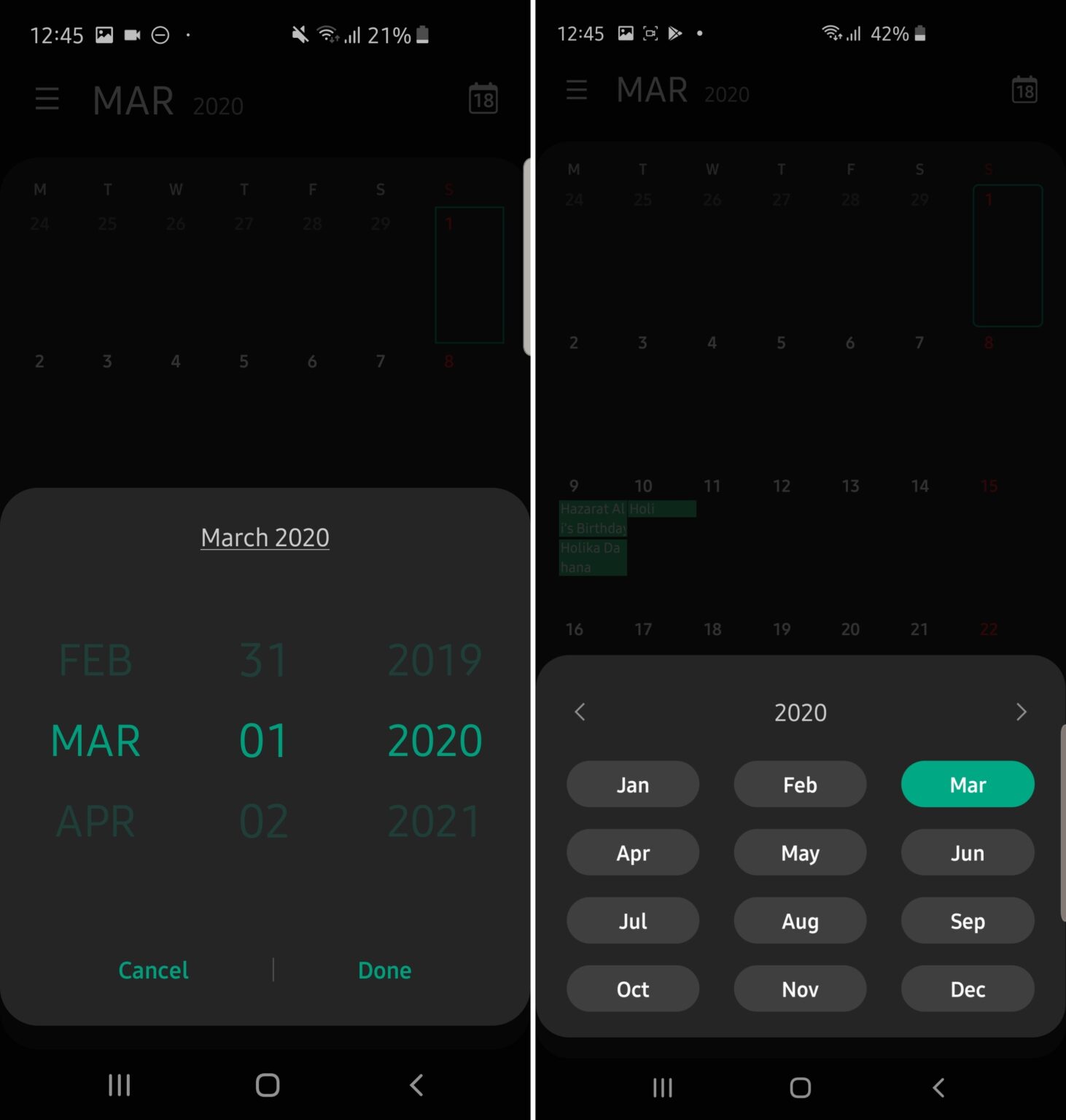The image size is (1066, 1120).
Task: Open the March 2020 header in the picker dialog
Action: (265, 537)
